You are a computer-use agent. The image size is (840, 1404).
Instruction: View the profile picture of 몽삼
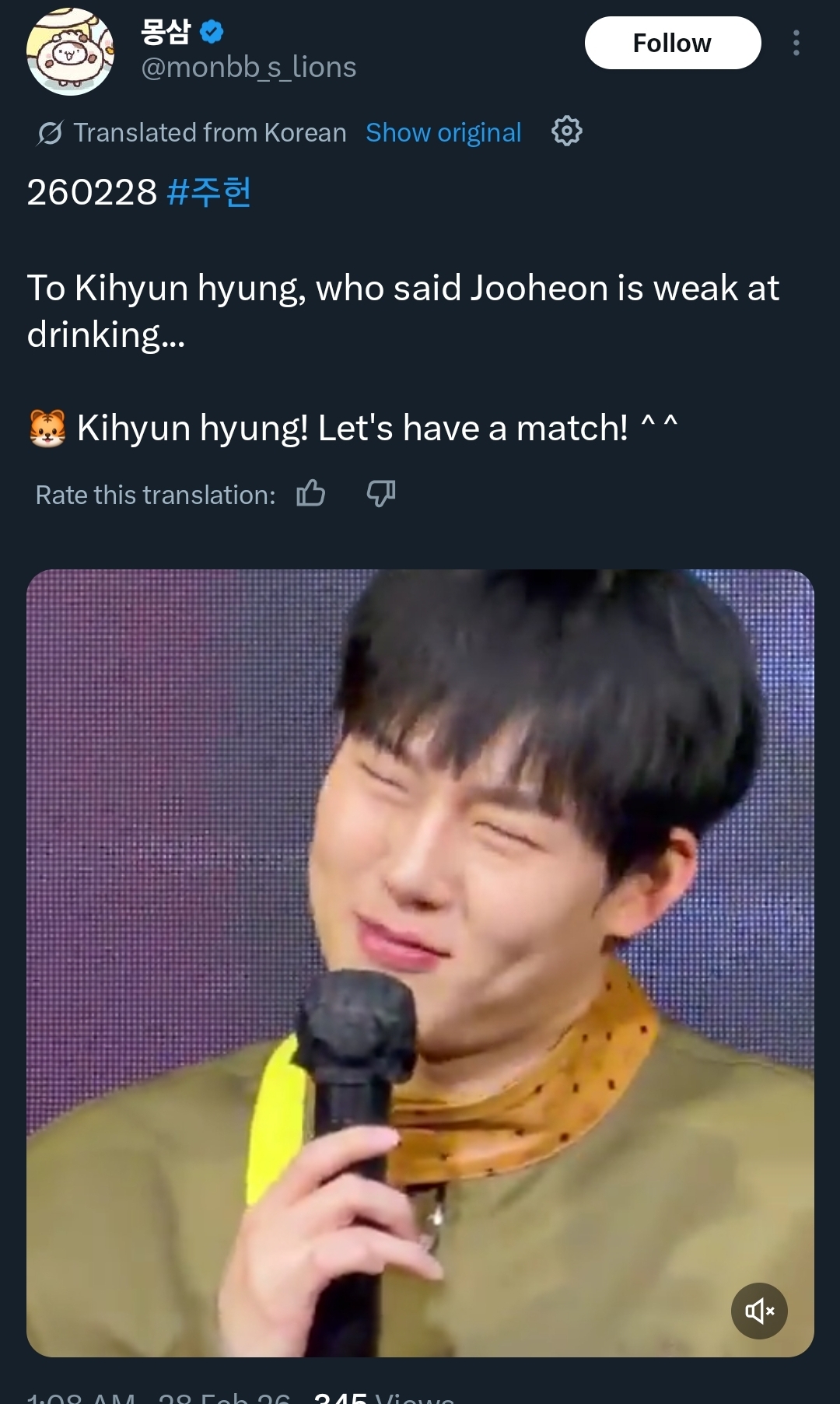70,51
